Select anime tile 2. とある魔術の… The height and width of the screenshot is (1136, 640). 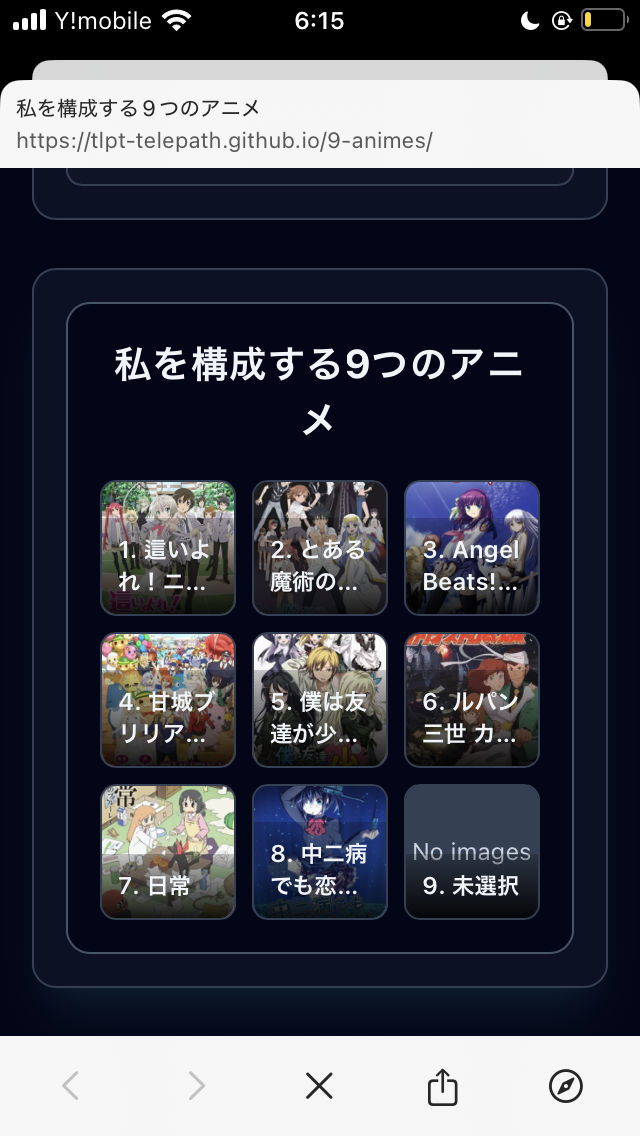point(320,548)
